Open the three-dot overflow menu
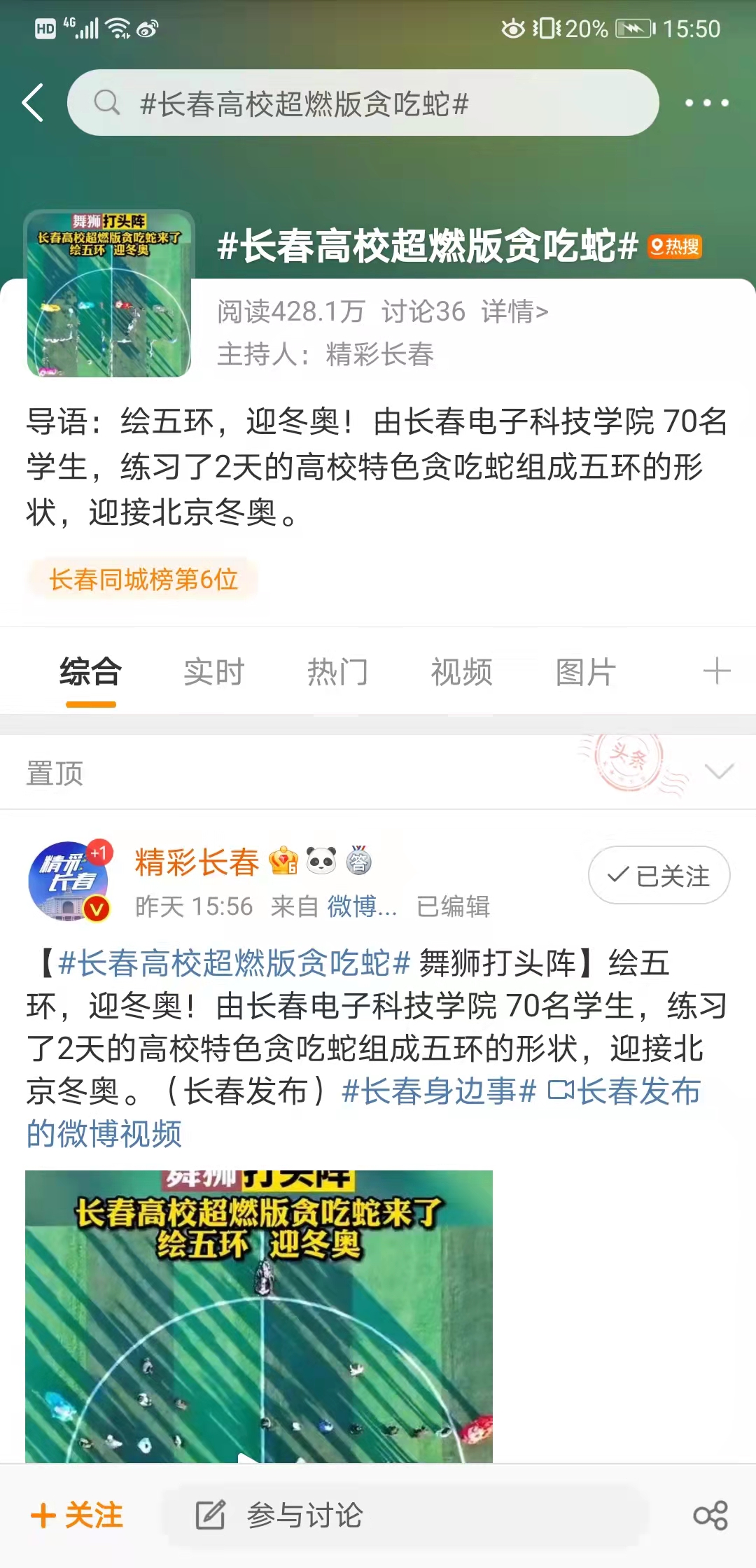756x1568 pixels. [x=706, y=103]
